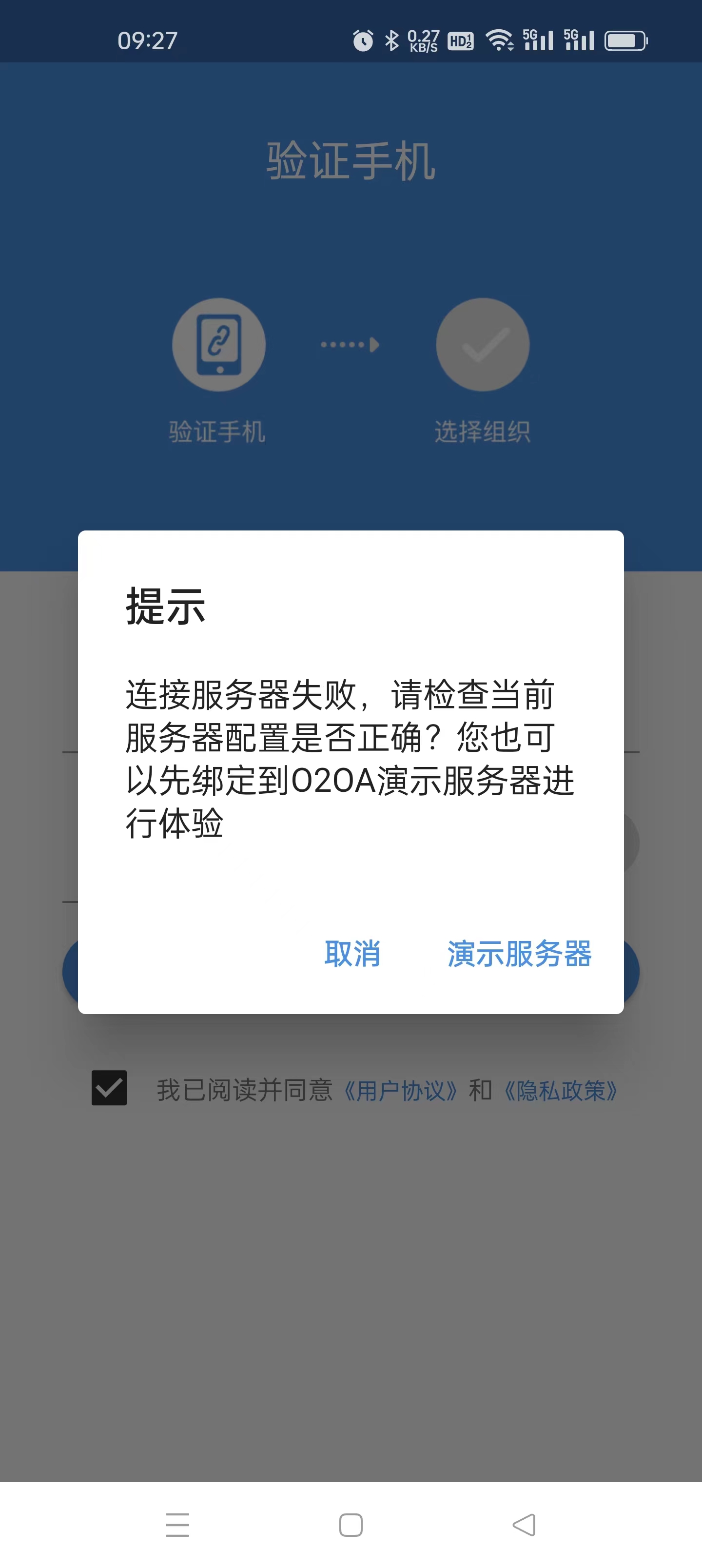Tap 取消 to dismiss the dialog

[352, 953]
